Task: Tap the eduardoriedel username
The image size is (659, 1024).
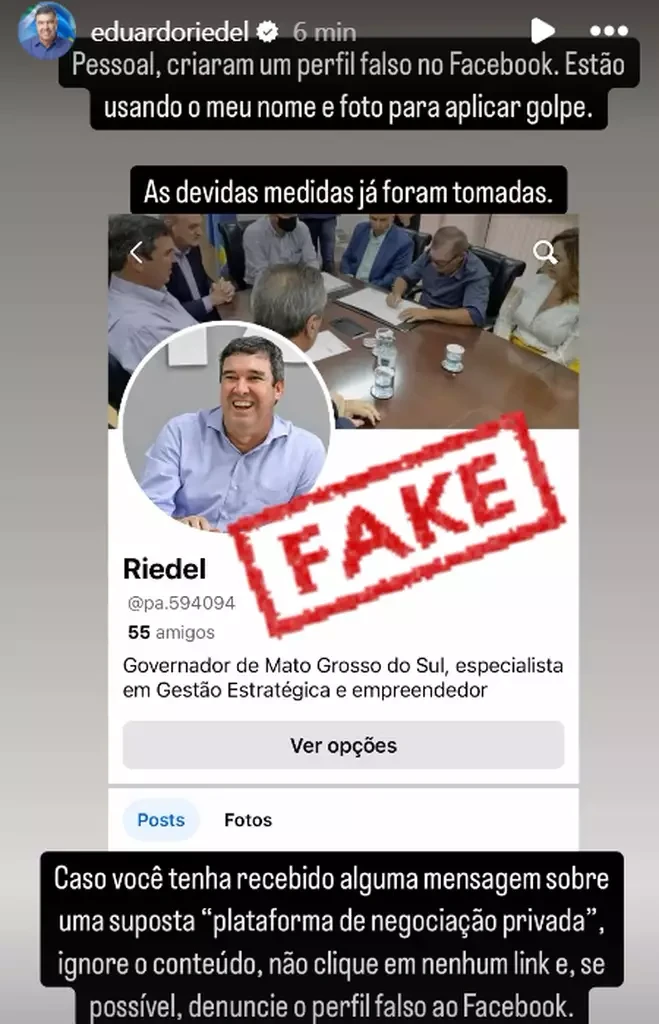Action: [170, 32]
